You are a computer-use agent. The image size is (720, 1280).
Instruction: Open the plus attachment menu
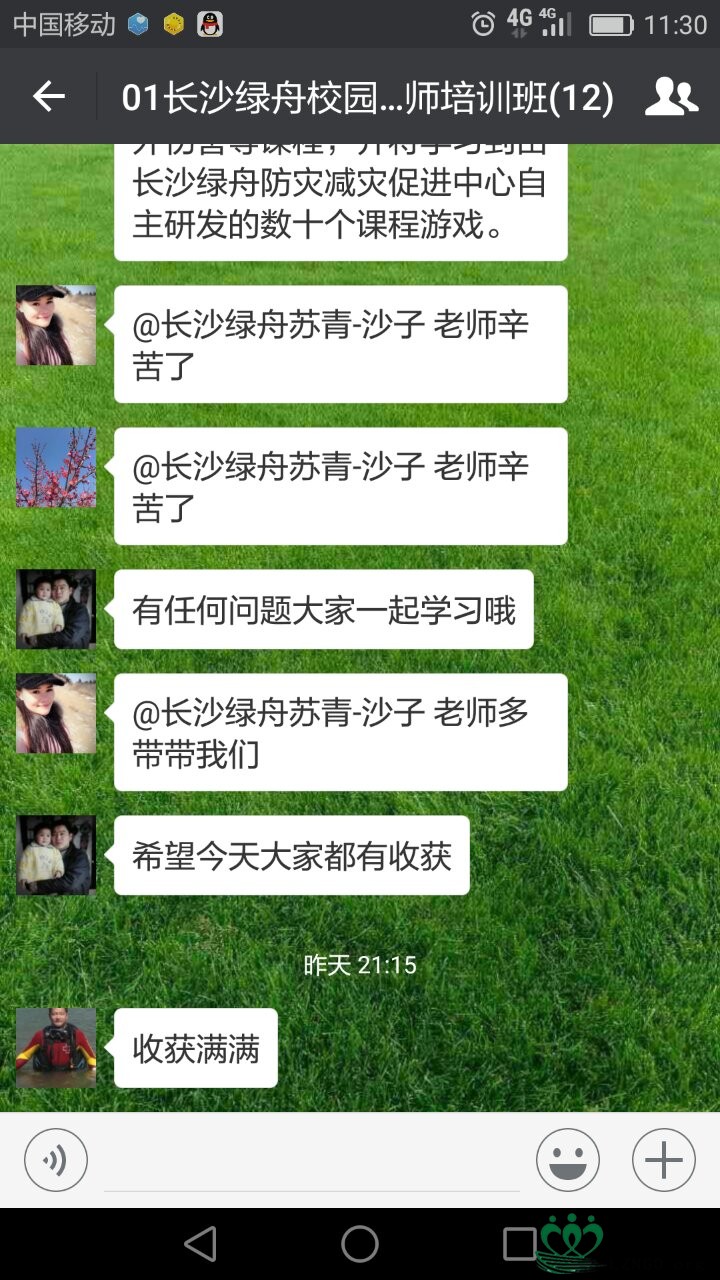point(663,1161)
